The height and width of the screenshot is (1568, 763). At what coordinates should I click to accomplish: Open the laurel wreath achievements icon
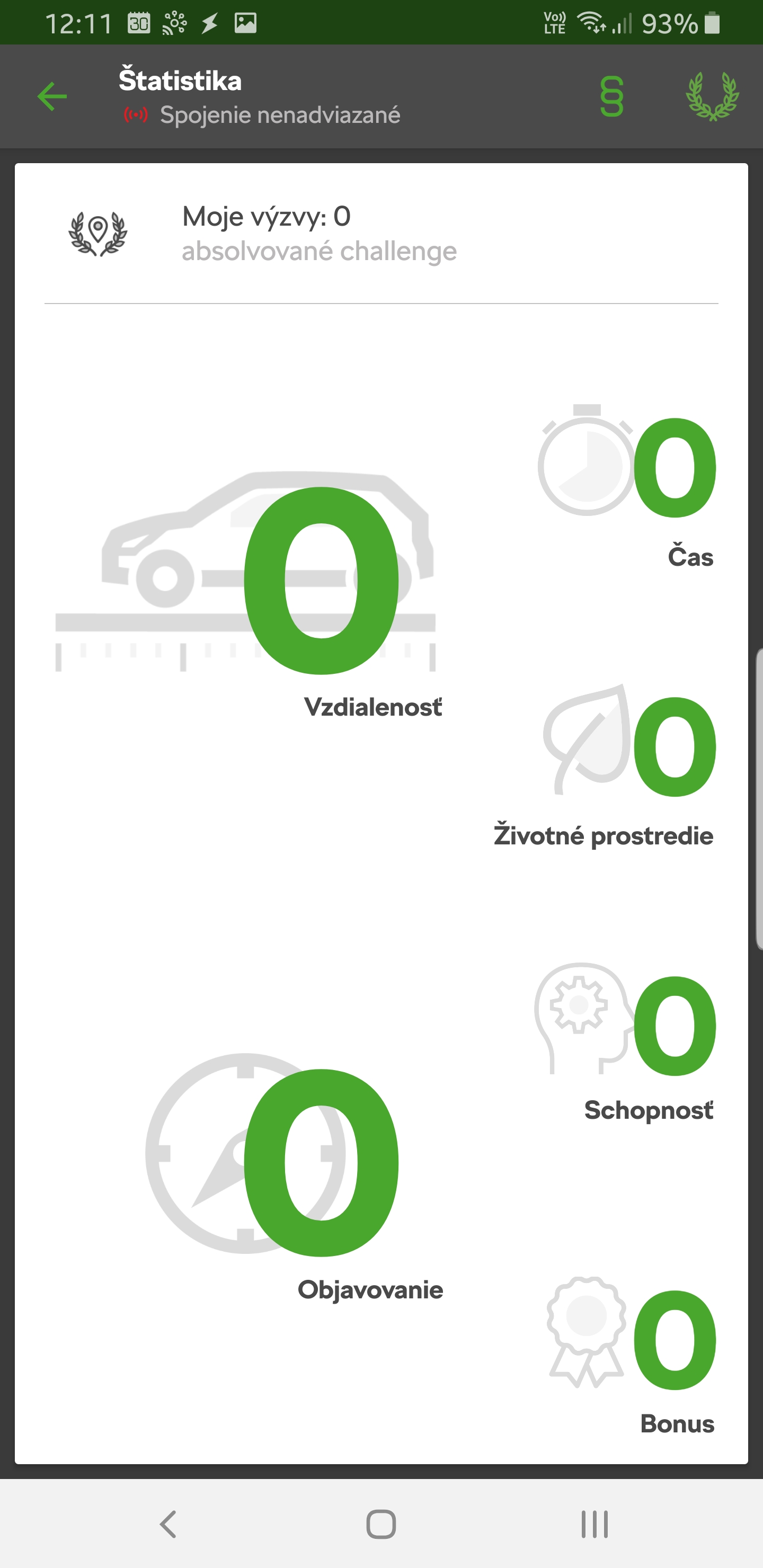pos(712,96)
